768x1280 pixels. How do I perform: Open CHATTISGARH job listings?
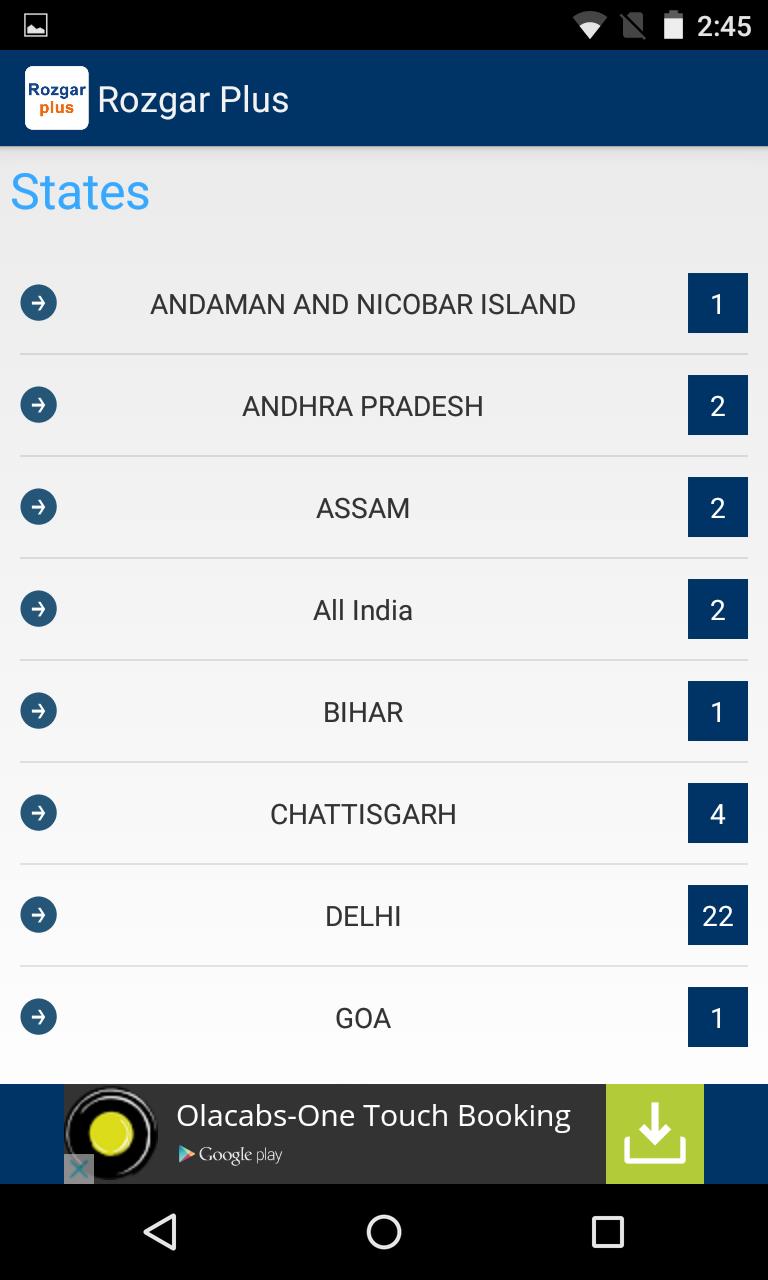tap(362, 814)
